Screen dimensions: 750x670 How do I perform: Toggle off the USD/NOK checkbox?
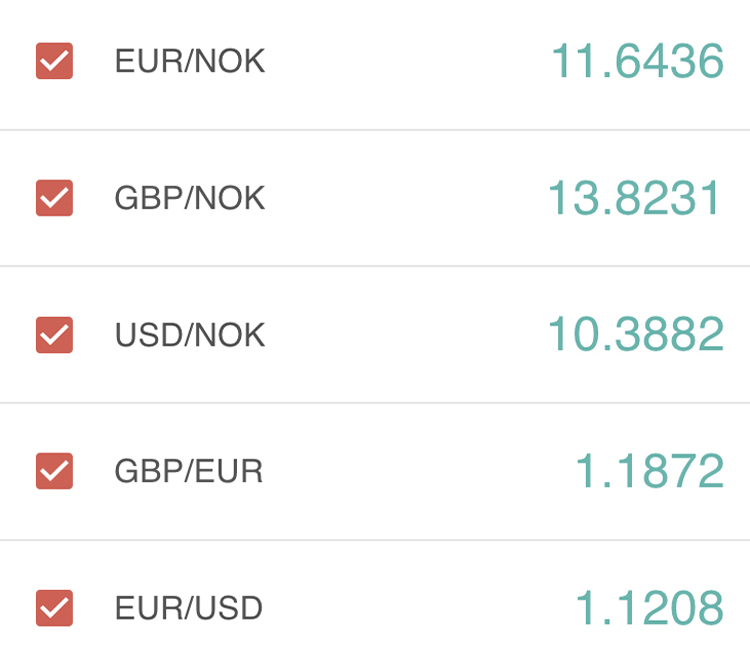coord(54,334)
